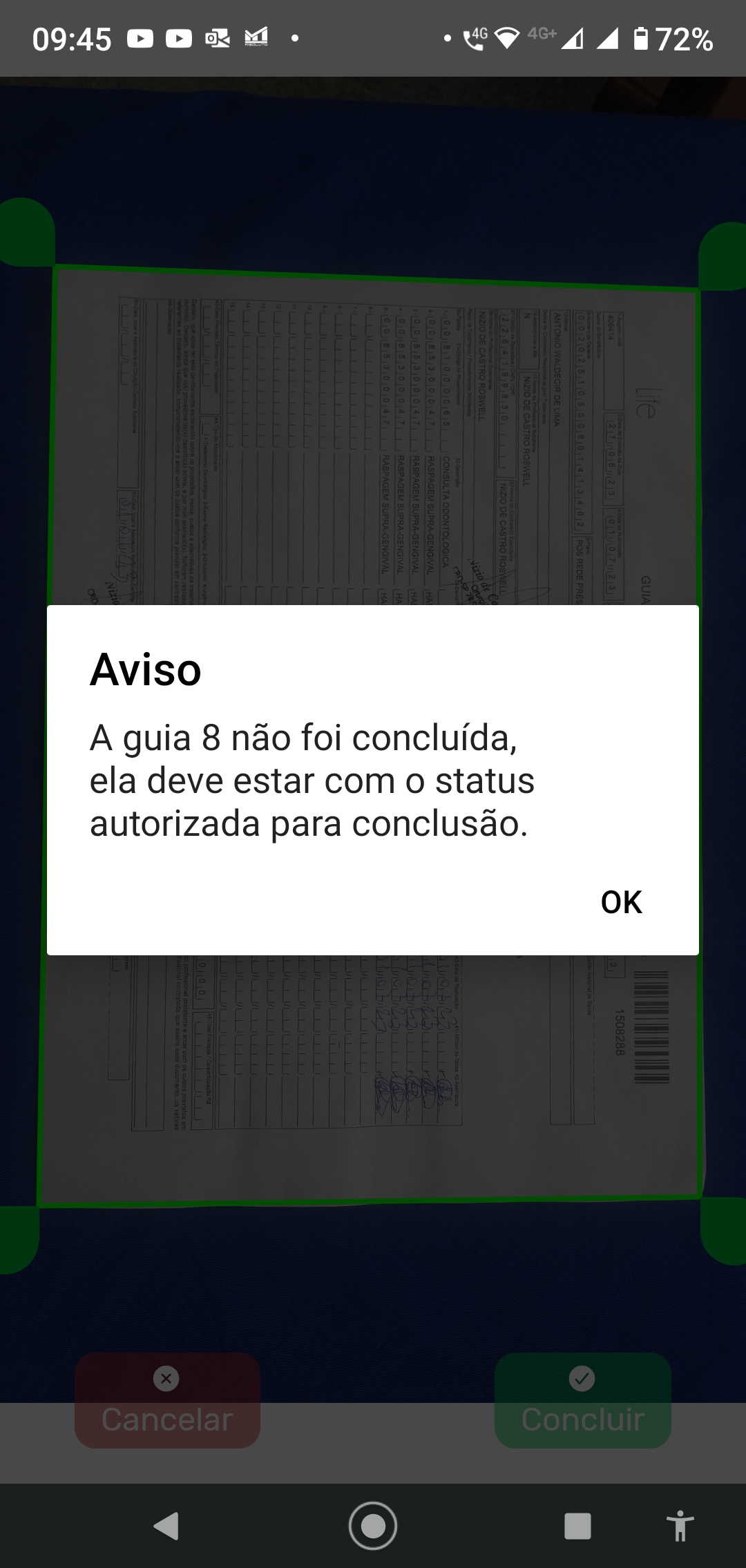Go to the home screen
746x1568 pixels.
point(373,1526)
